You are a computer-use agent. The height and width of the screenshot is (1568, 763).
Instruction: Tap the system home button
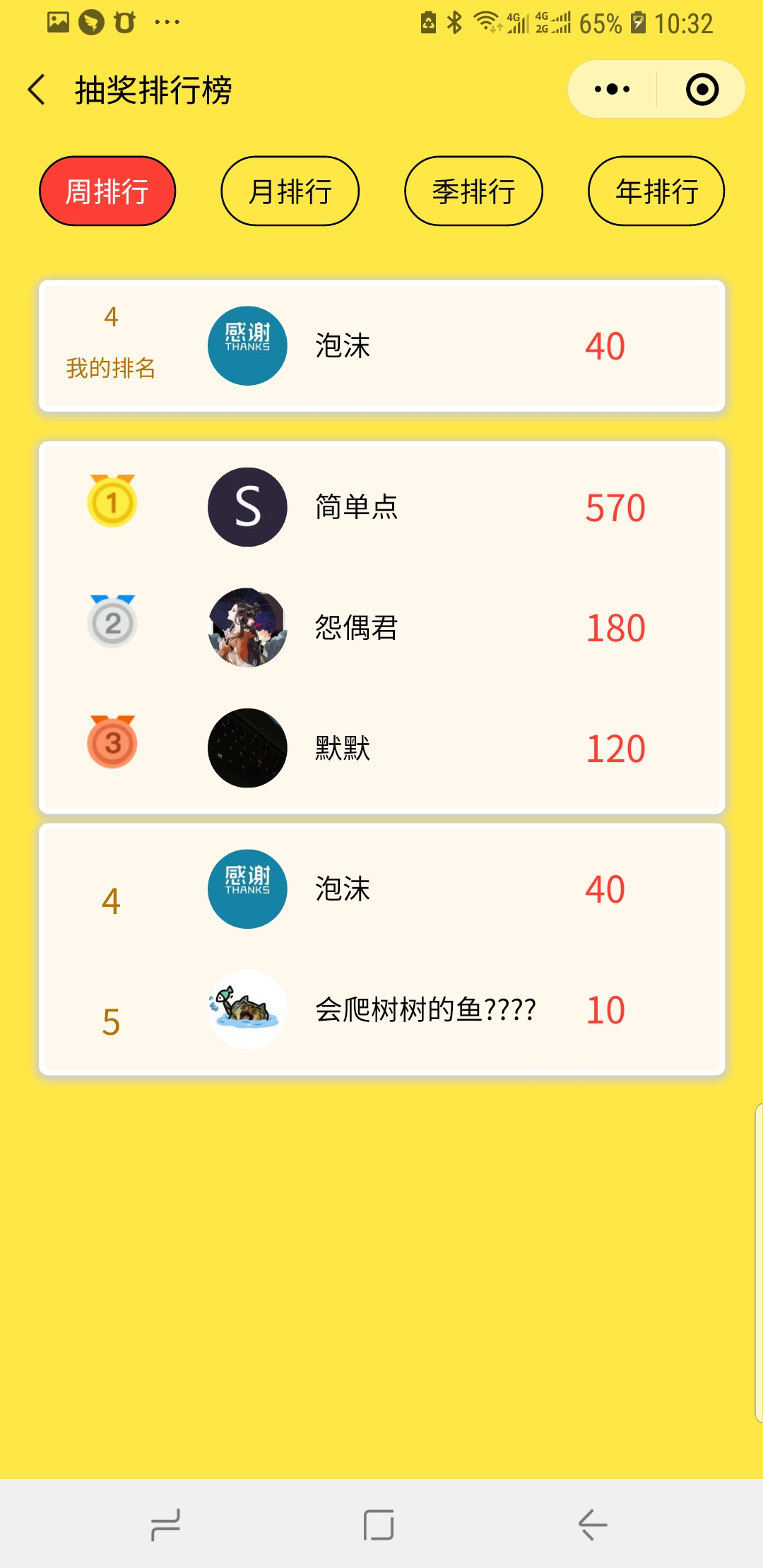pyautogui.click(x=379, y=1524)
